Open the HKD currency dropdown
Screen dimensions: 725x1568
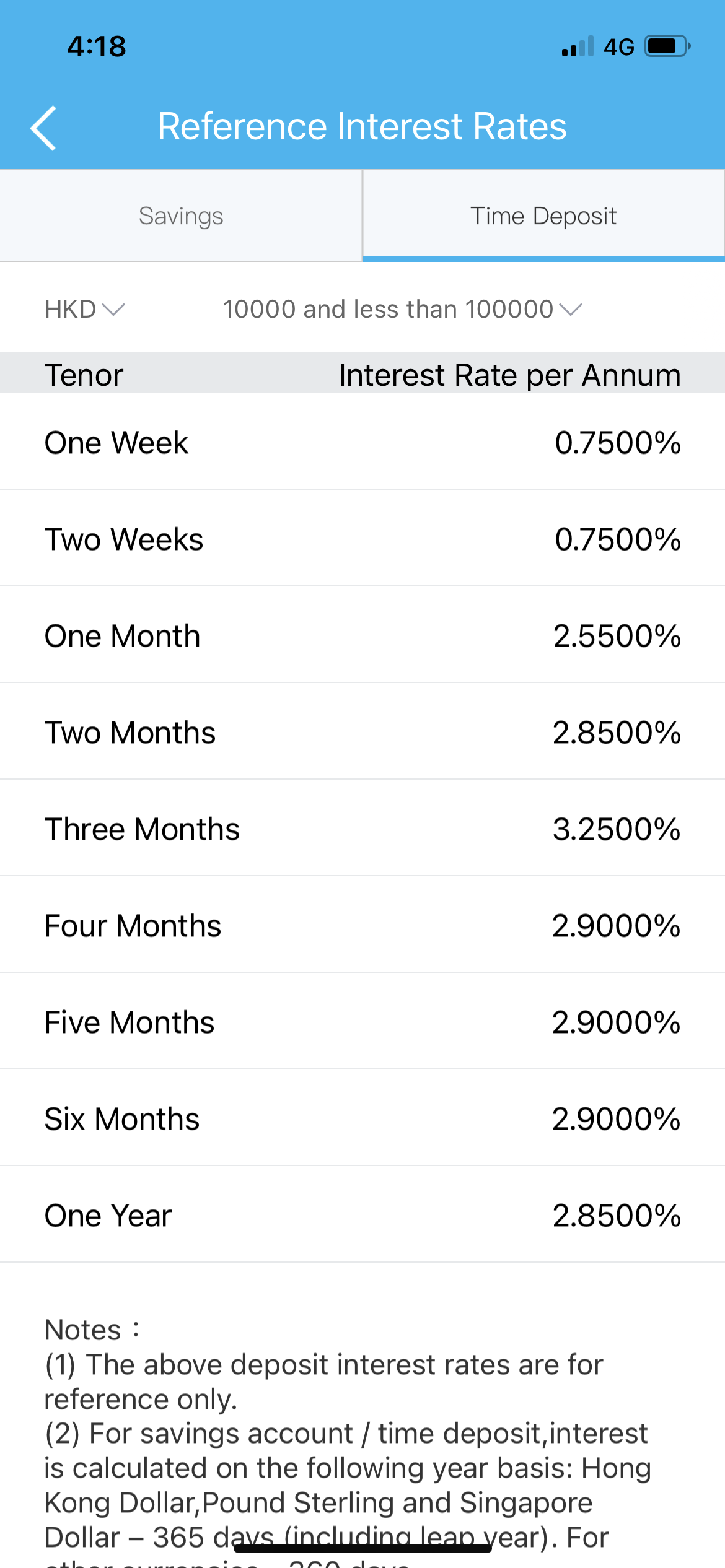click(x=85, y=309)
